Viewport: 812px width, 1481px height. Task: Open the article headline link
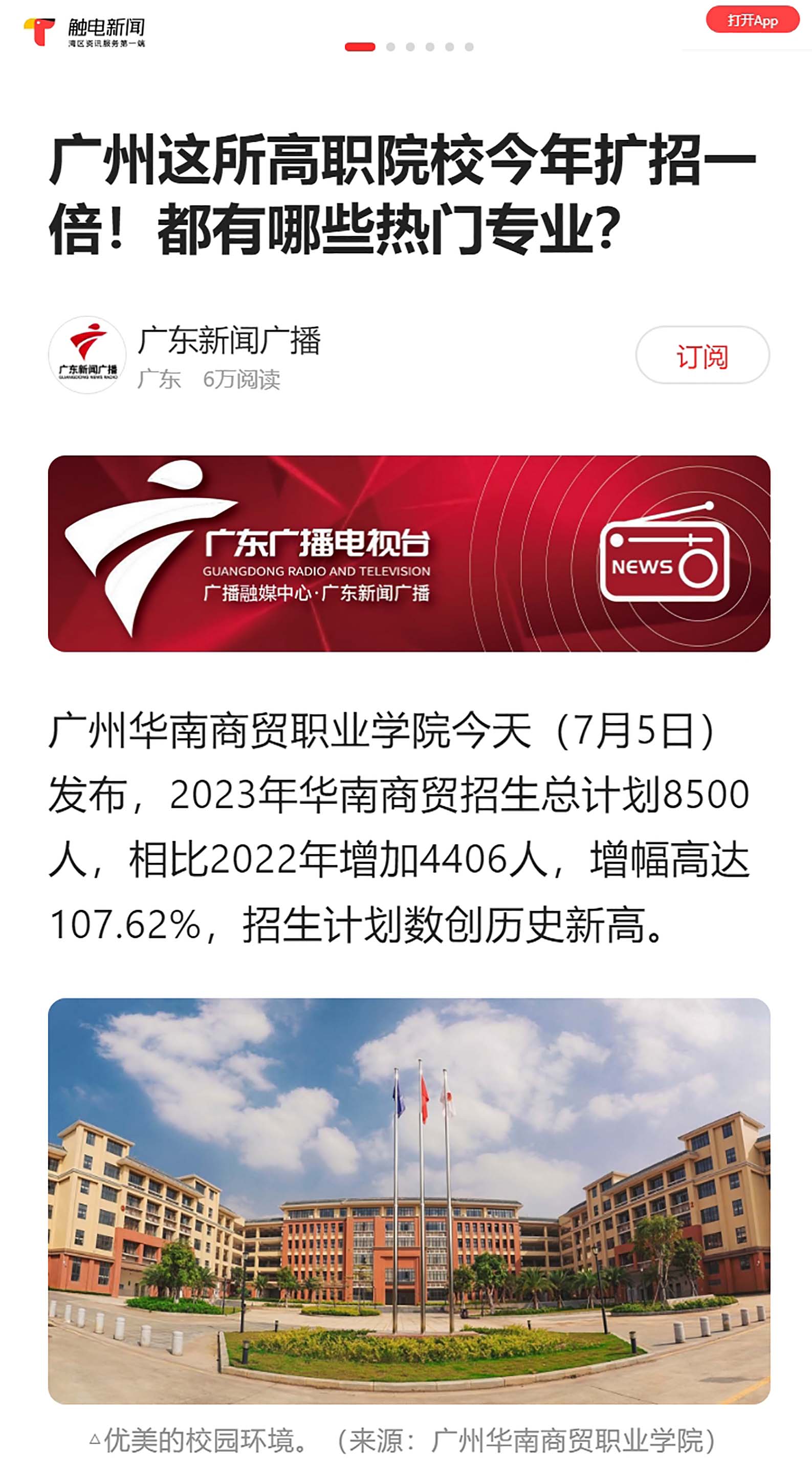click(x=402, y=192)
